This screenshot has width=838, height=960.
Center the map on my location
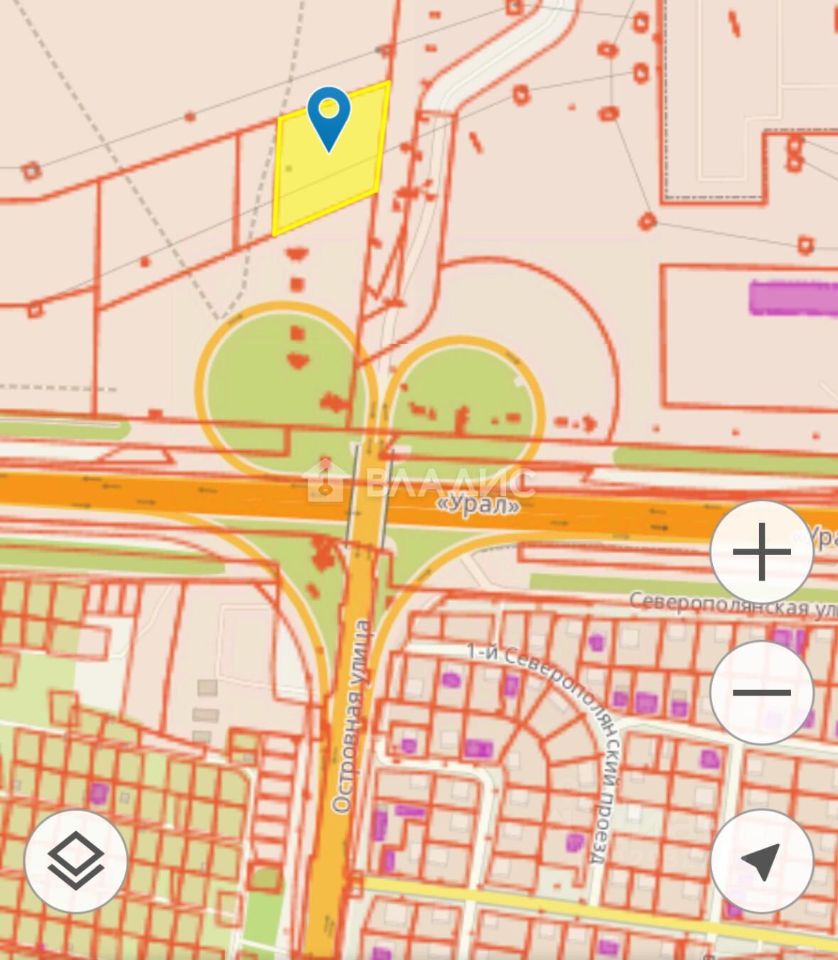761,860
